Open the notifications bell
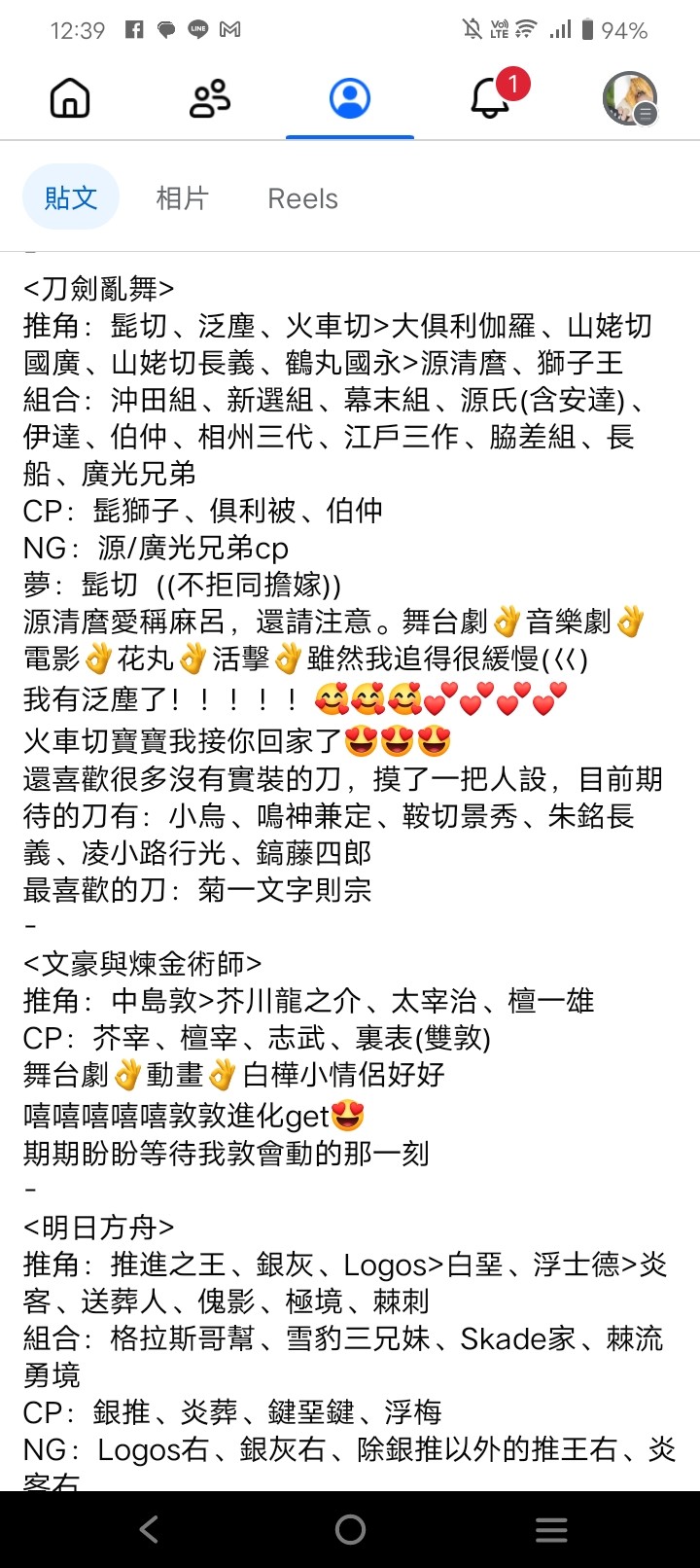 tap(491, 98)
